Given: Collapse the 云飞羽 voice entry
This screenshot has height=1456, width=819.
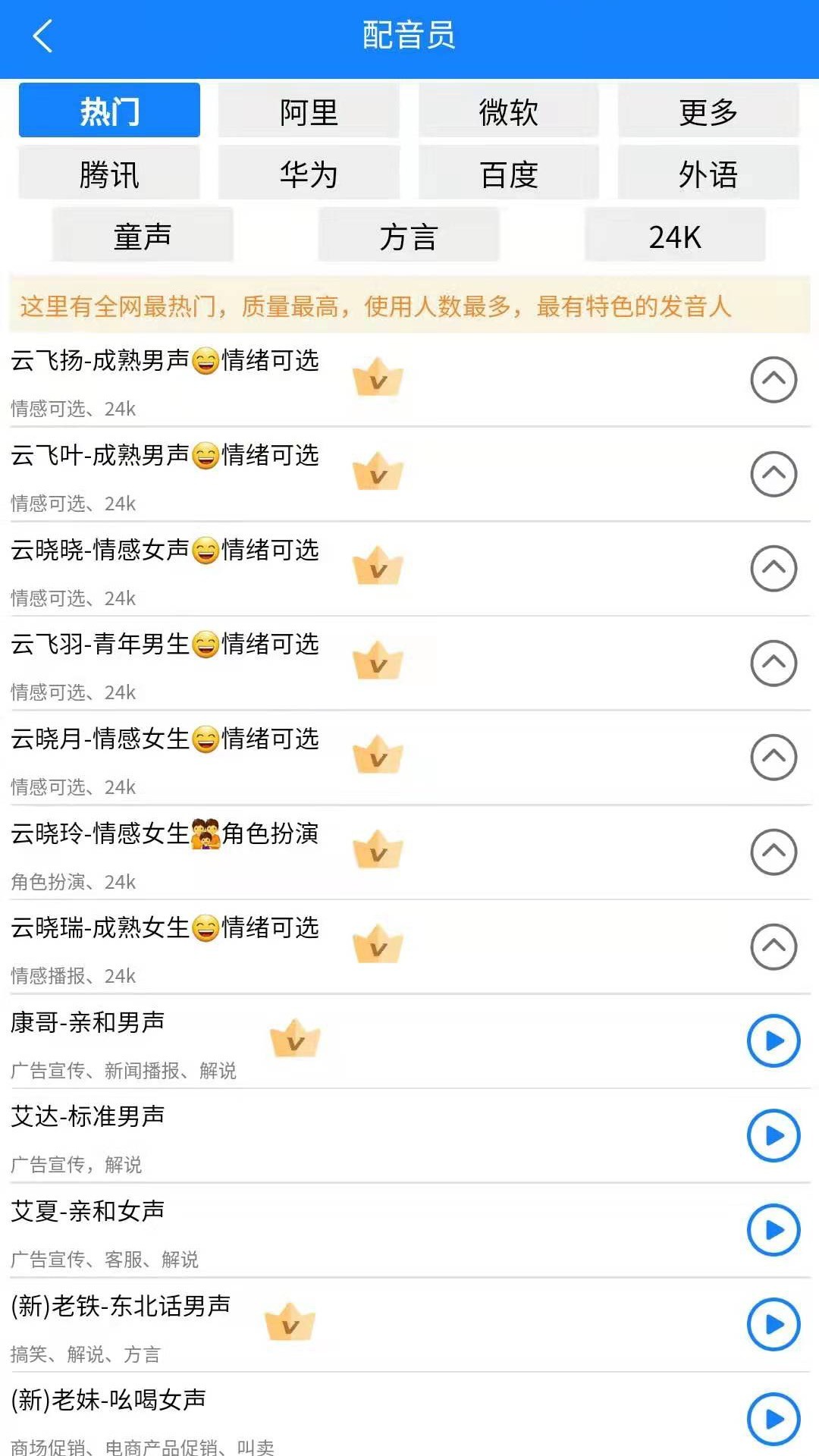Looking at the screenshot, I should click(x=773, y=664).
